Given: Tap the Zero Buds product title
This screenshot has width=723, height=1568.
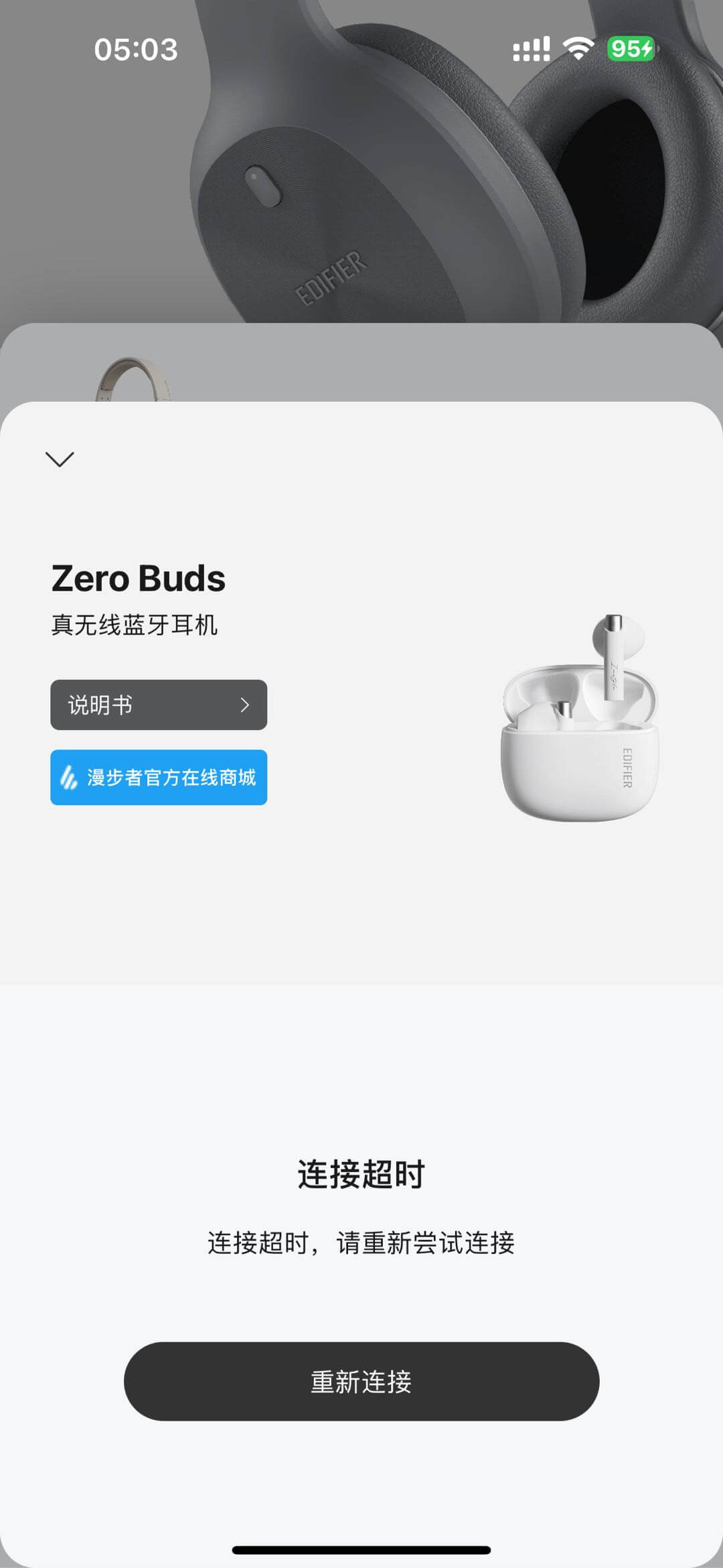Looking at the screenshot, I should tap(139, 578).
